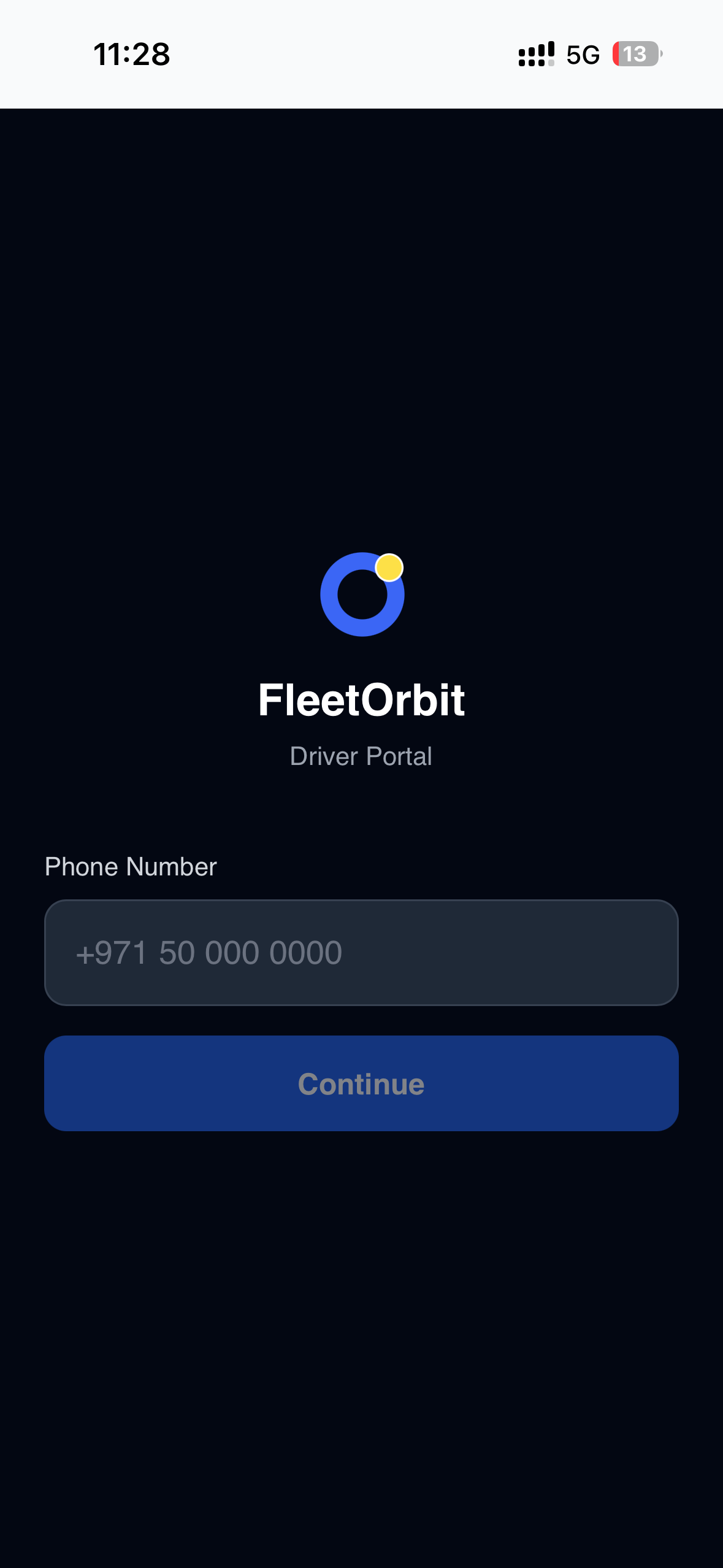Tap the app logo above the title
This screenshot has height=1568, width=723.
click(362, 593)
